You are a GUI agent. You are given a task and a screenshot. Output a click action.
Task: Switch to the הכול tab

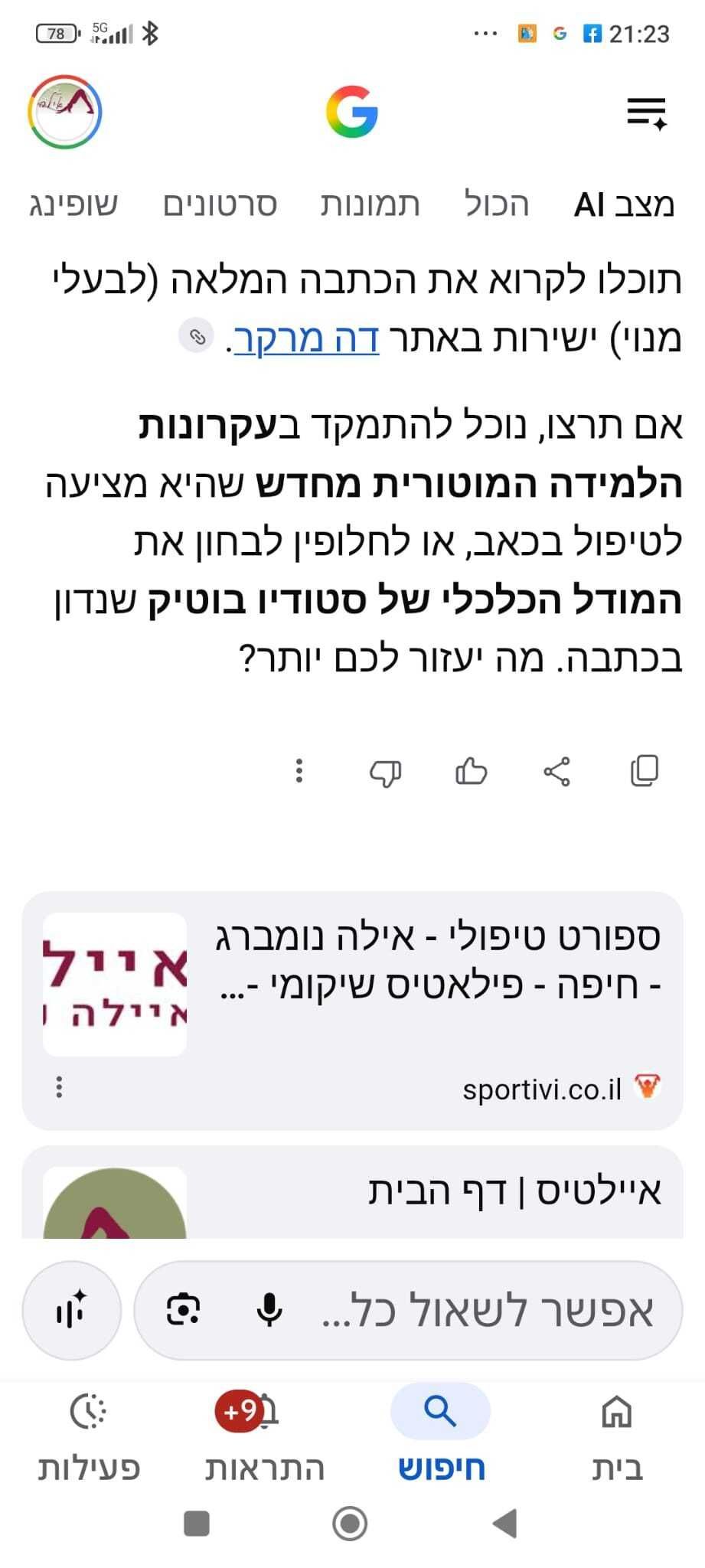point(497,204)
